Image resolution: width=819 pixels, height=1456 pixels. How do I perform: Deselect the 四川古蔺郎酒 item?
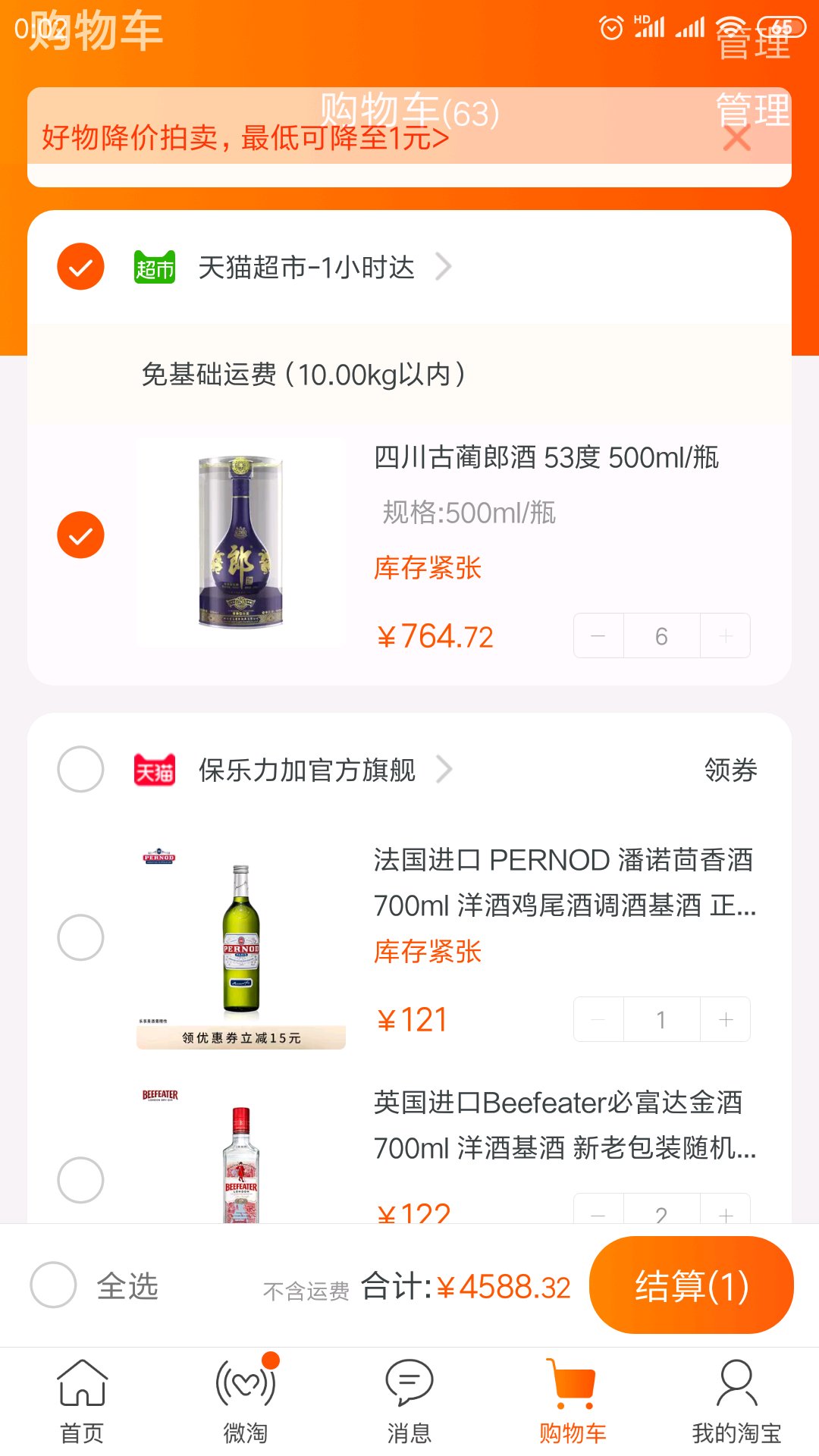(80, 535)
